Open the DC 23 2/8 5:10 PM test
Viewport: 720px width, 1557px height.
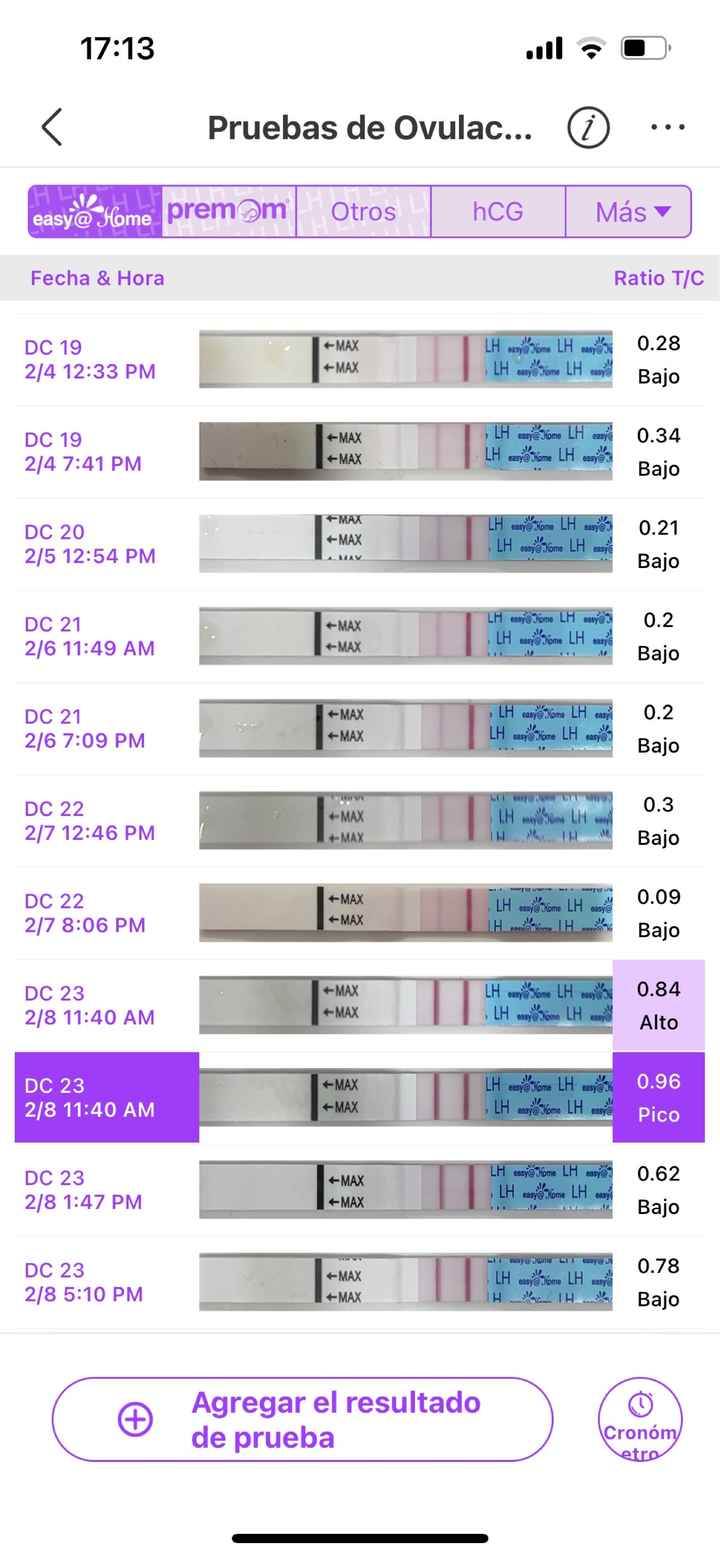pyautogui.click(x=360, y=1282)
